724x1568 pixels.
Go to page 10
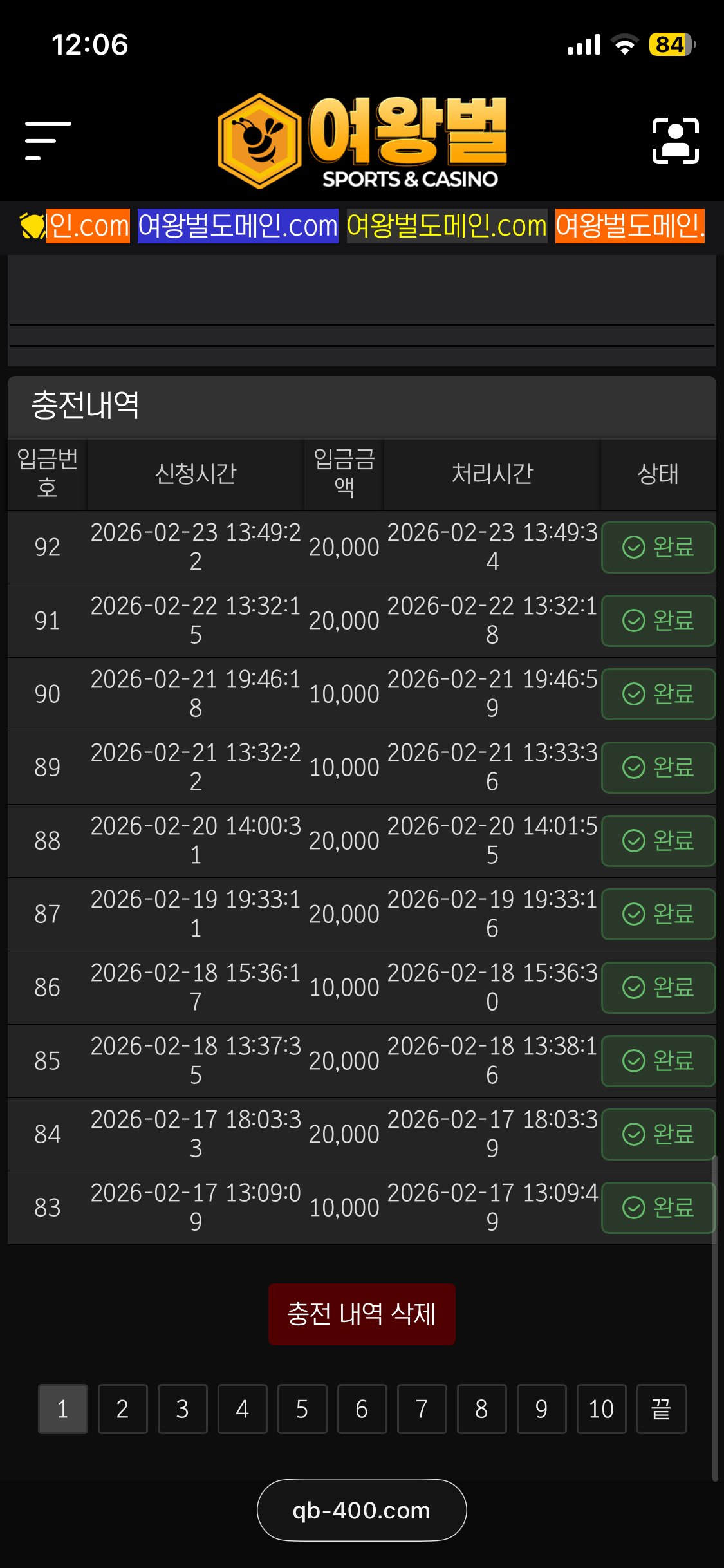click(601, 1409)
